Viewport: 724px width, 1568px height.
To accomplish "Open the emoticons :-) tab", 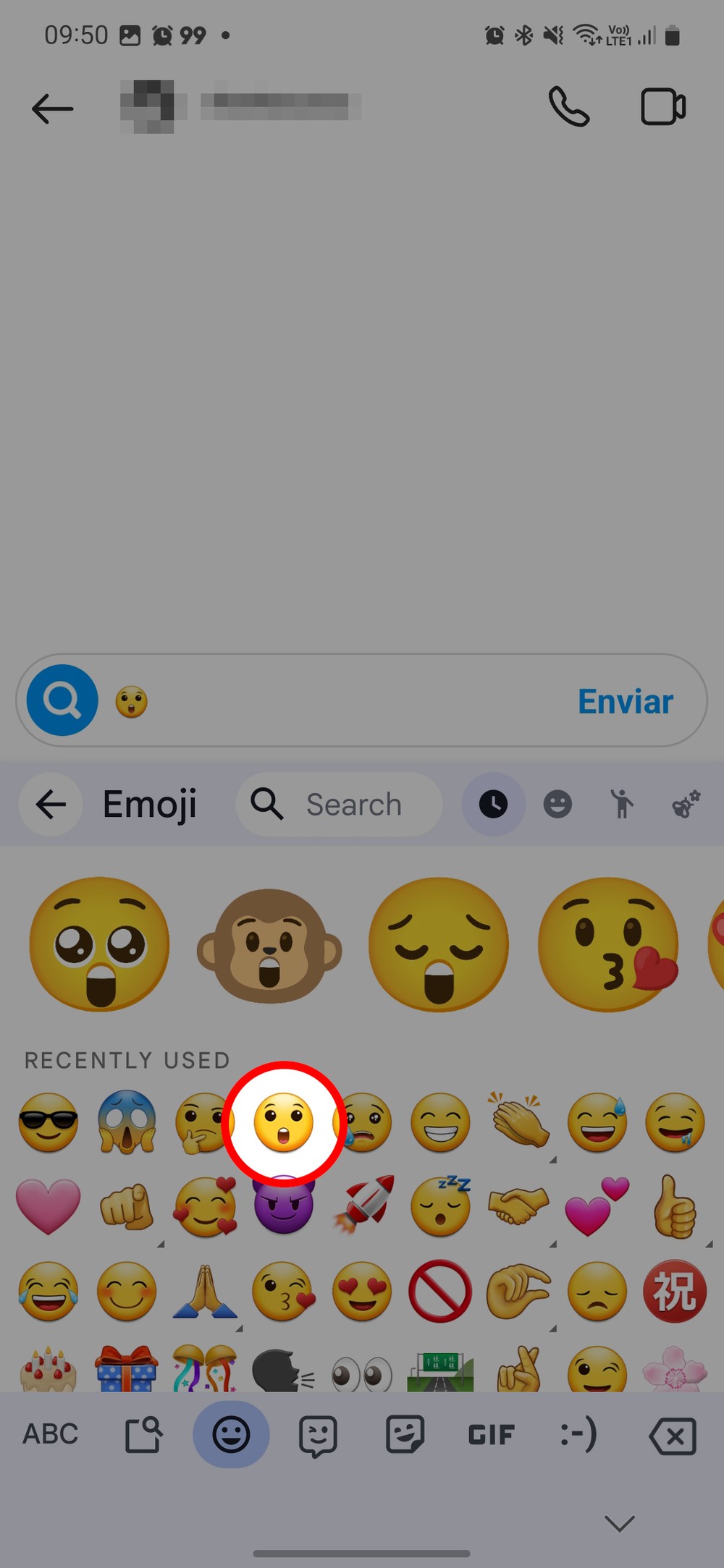I will (578, 1433).
